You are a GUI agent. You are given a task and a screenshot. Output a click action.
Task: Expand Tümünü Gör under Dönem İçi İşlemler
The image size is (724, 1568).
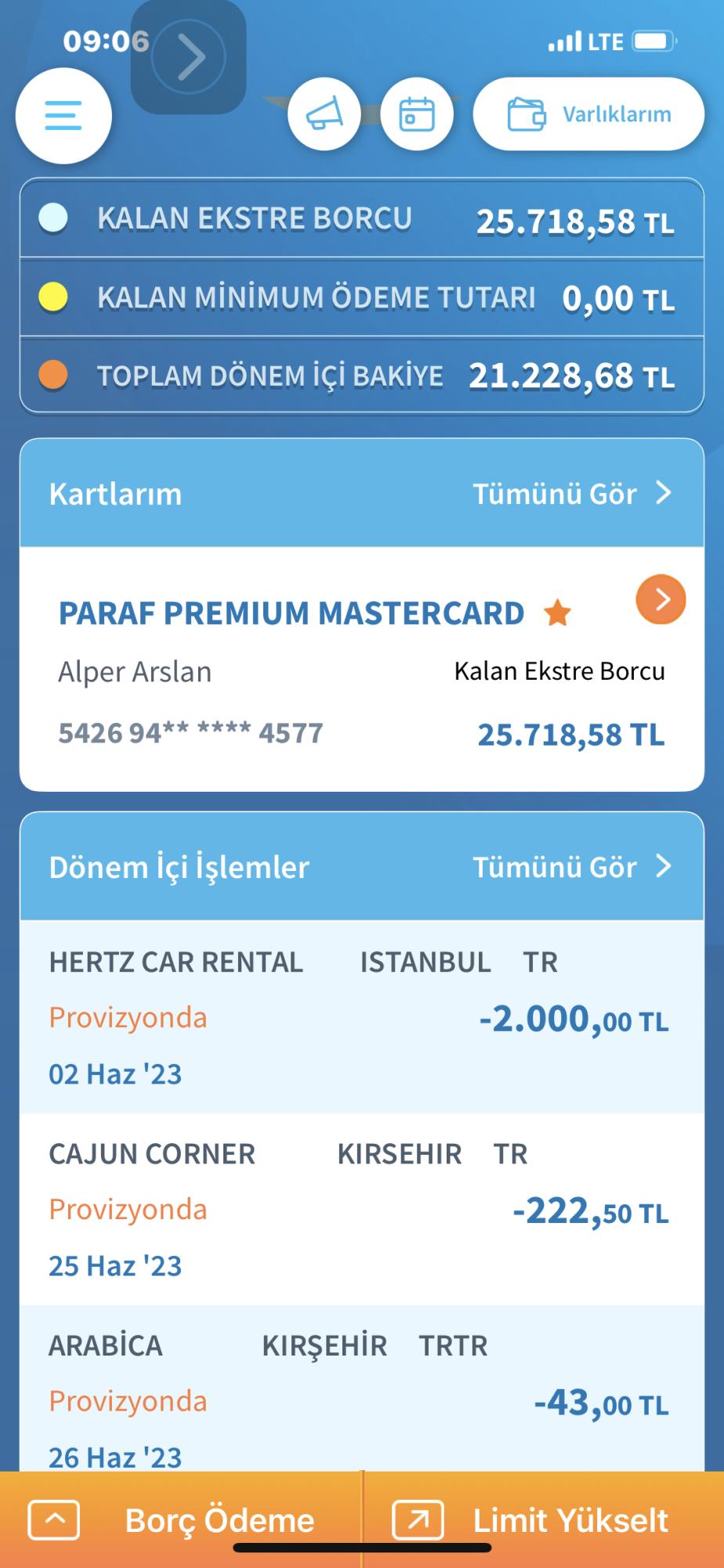pos(571,867)
